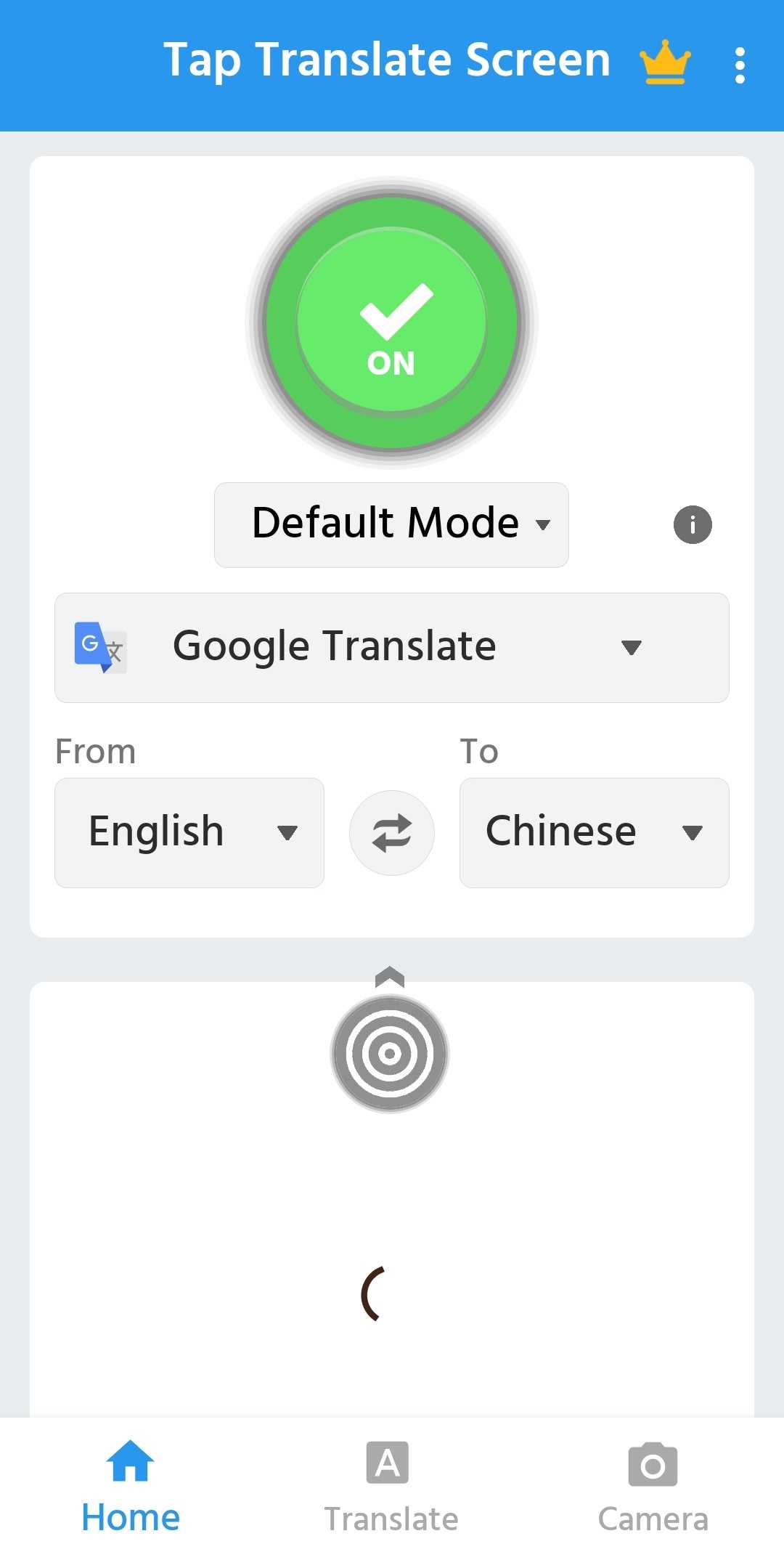784x1552 pixels.
Task: Open the three-dot overflow menu
Action: tap(740, 65)
